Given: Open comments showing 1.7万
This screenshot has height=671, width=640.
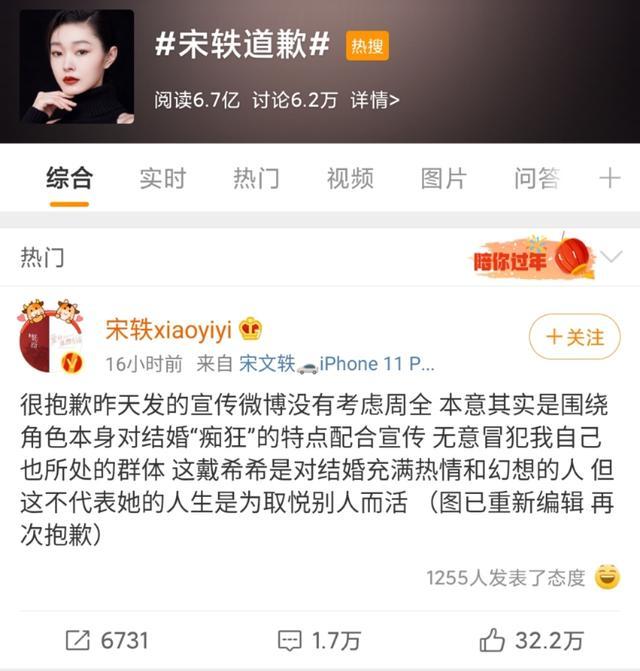Looking at the screenshot, I should (x=319, y=640).
